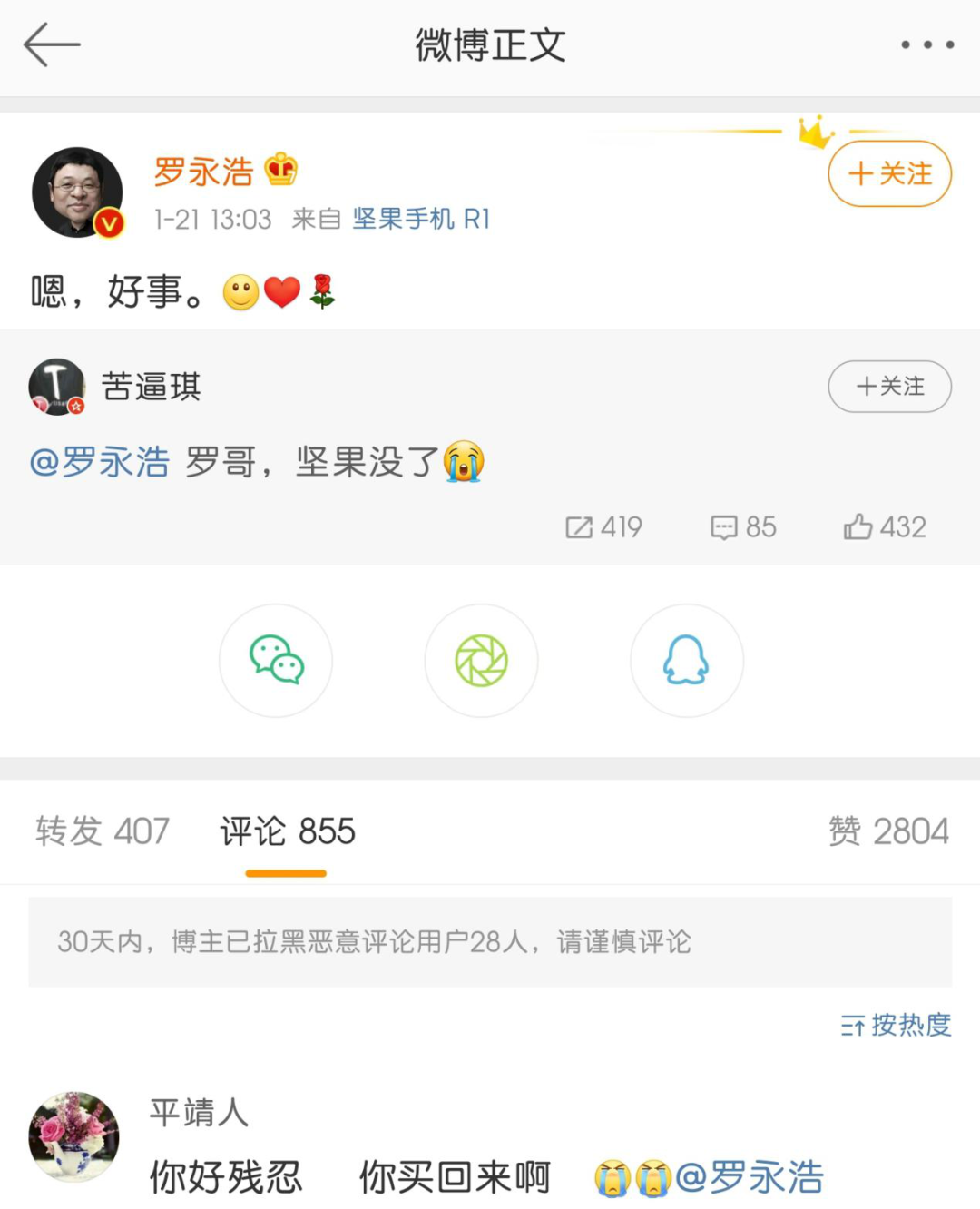The height and width of the screenshot is (1209, 980).
Task: Select the 评论 855 tab
Action: point(287,831)
